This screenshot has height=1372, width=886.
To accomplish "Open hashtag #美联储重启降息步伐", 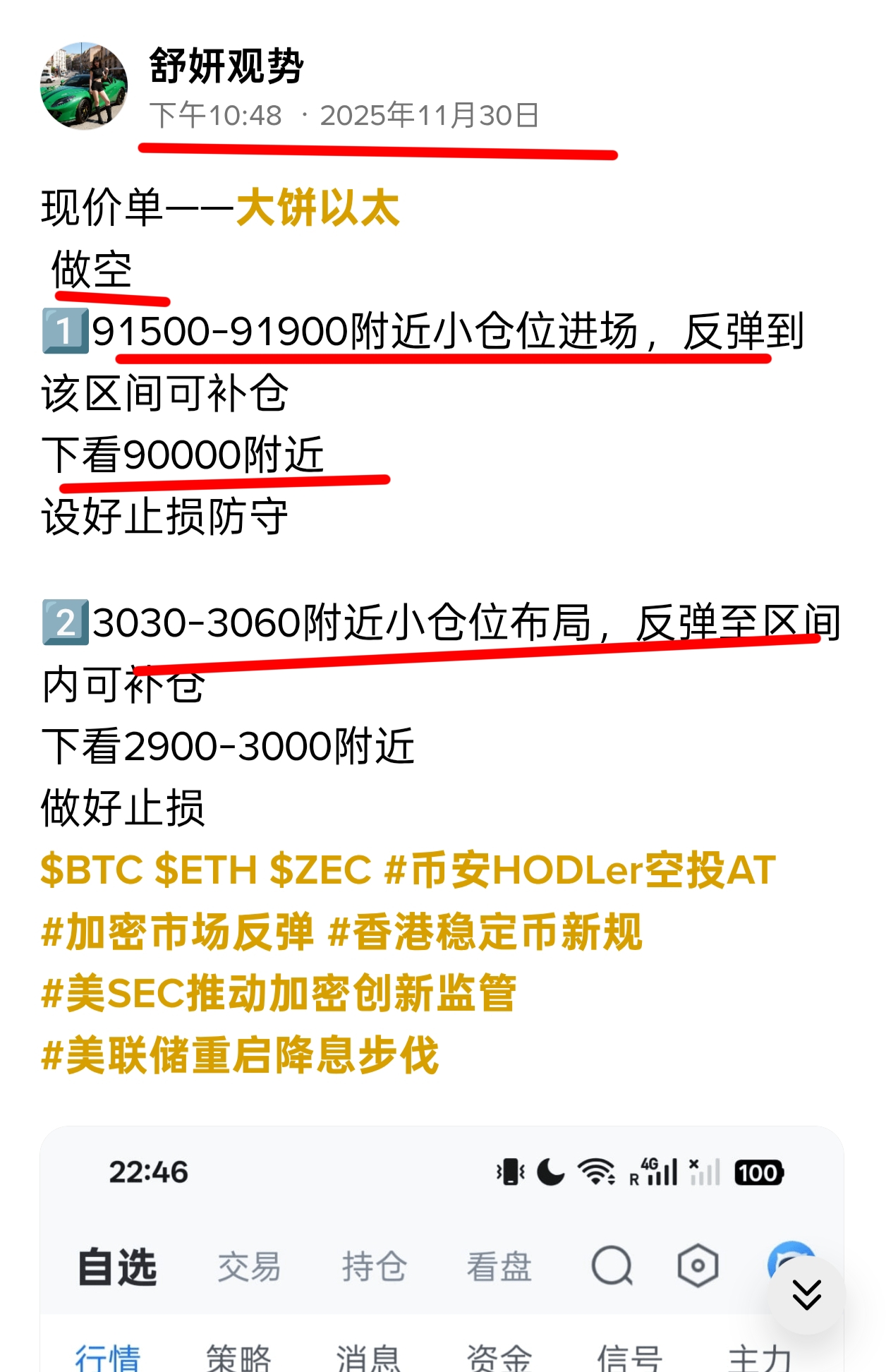I will tap(240, 1056).
